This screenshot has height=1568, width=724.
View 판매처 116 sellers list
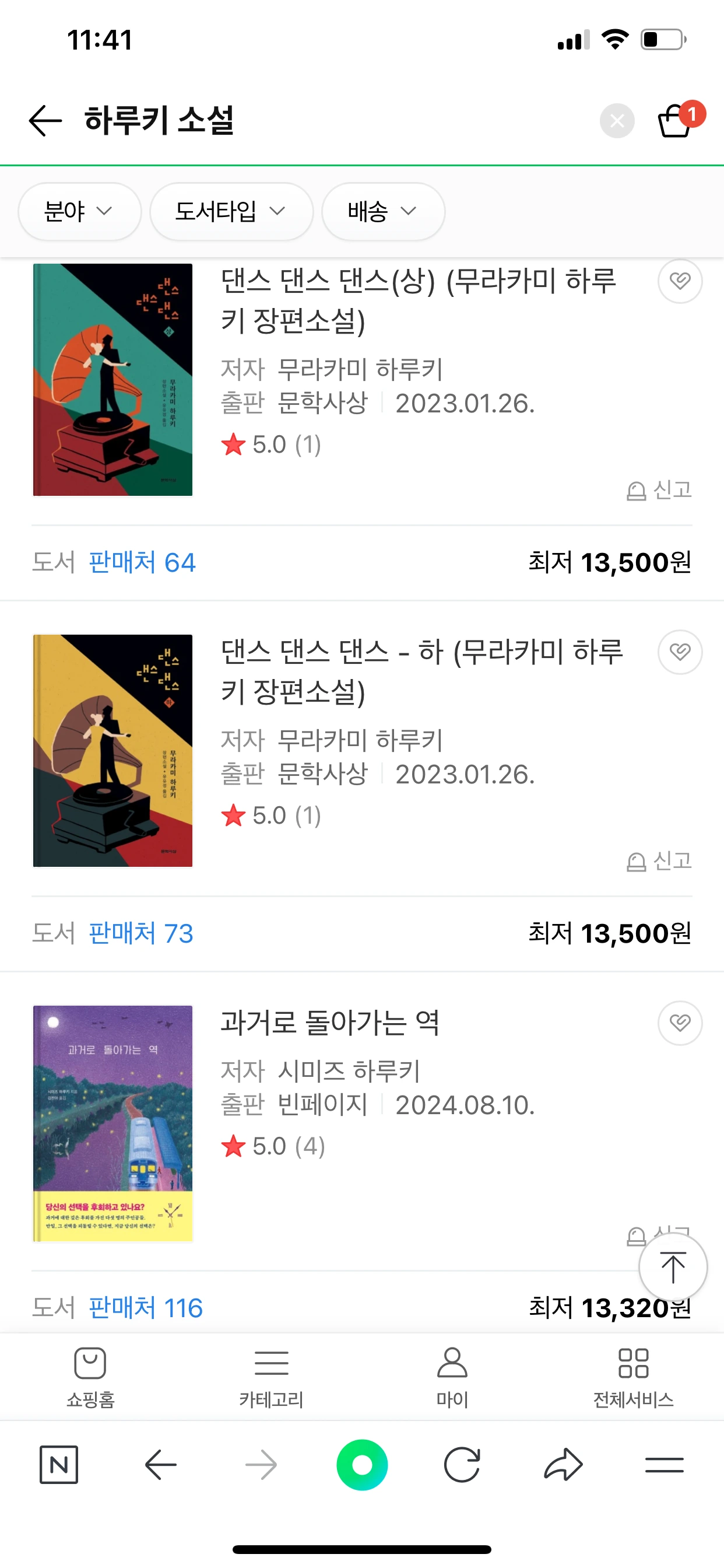(146, 1307)
